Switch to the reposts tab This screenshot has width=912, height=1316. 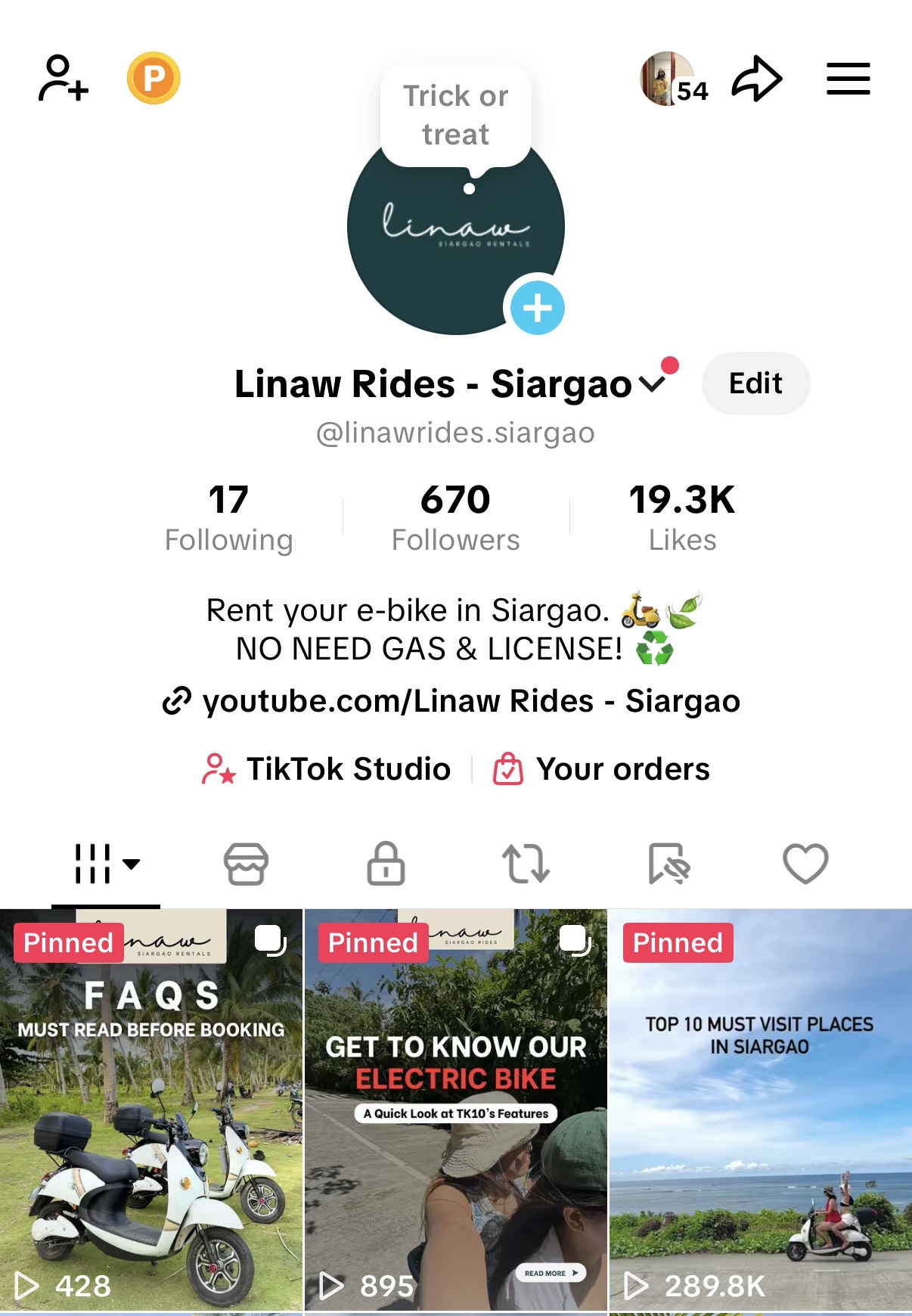coord(526,864)
